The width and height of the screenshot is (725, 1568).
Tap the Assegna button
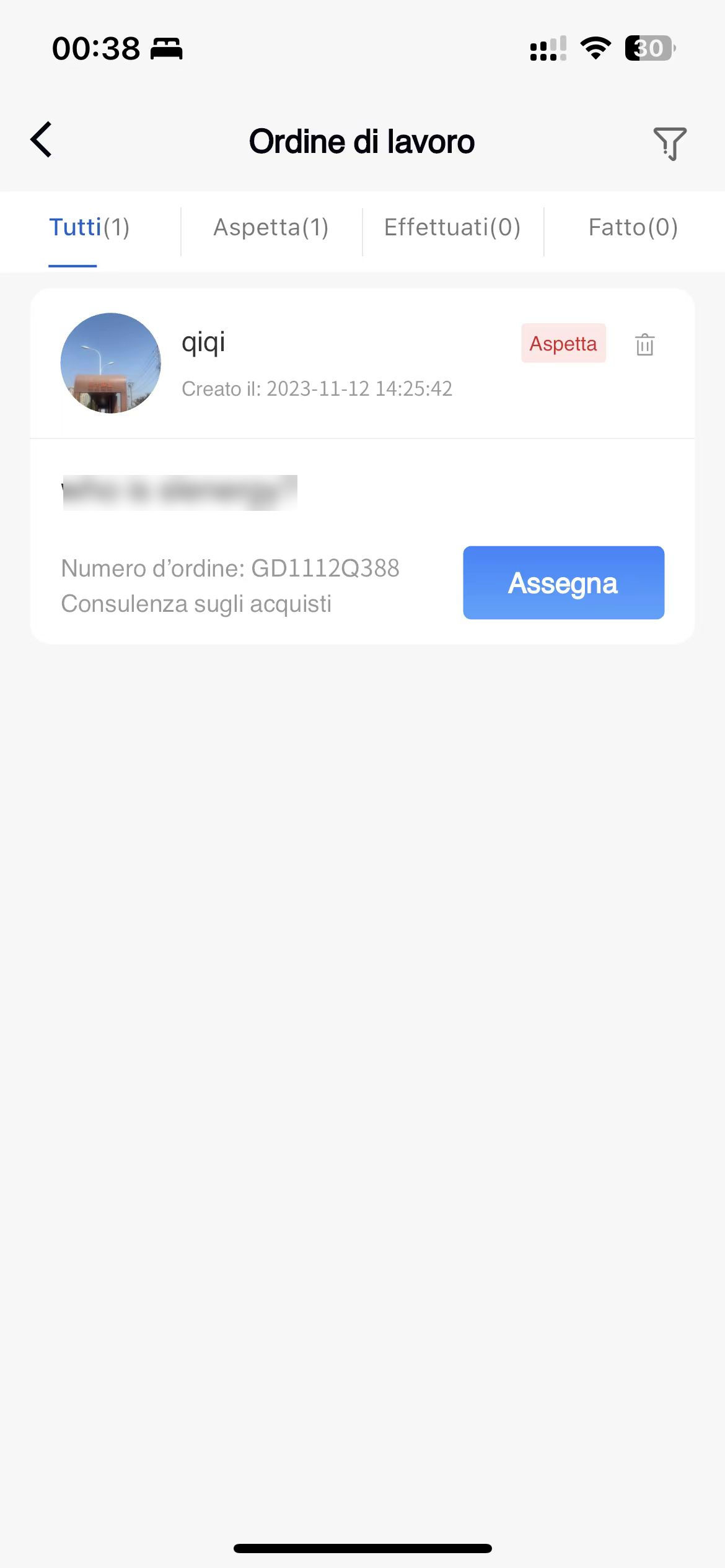click(x=563, y=583)
